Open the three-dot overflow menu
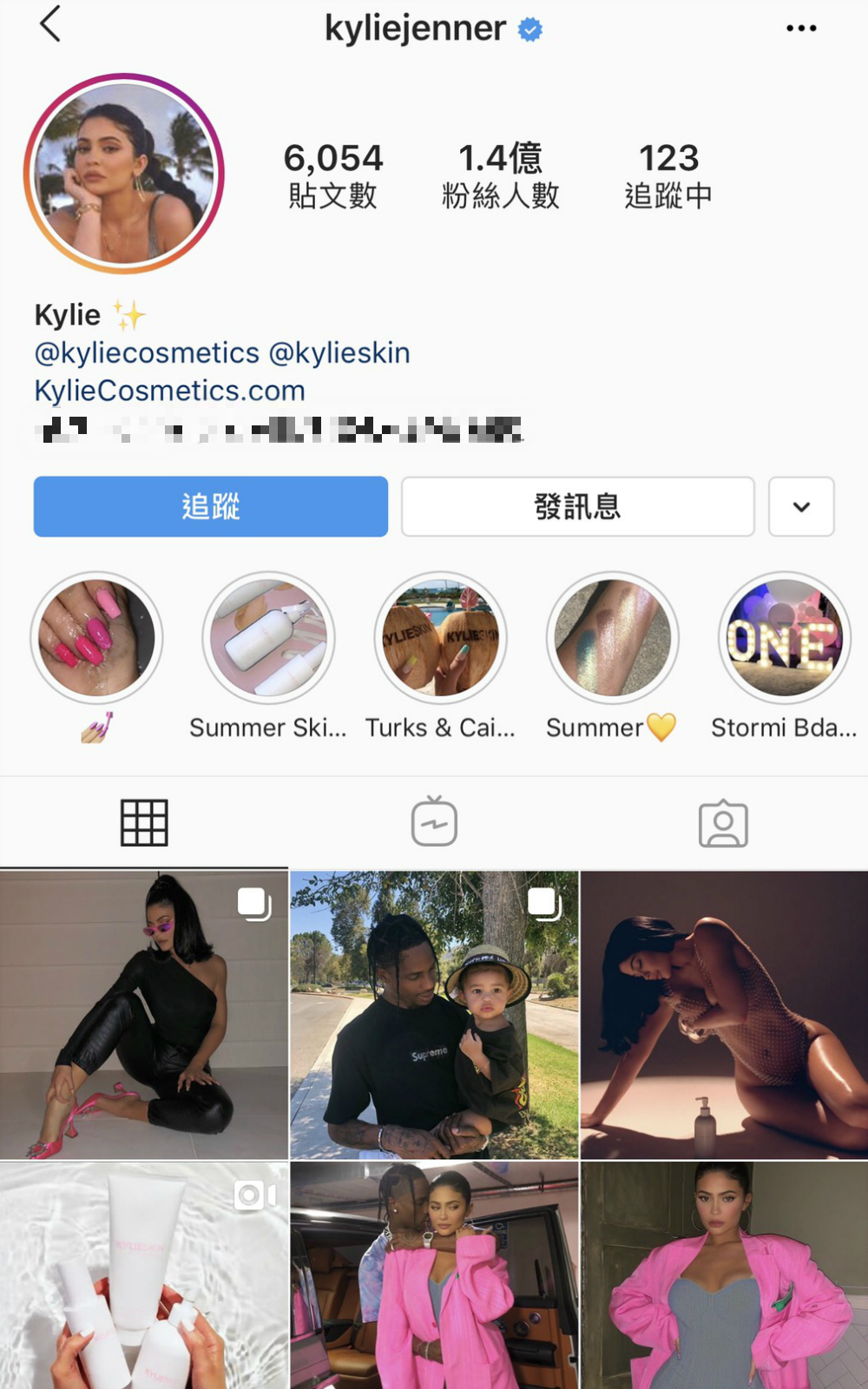The image size is (868, 1389). tap(800, 29)
